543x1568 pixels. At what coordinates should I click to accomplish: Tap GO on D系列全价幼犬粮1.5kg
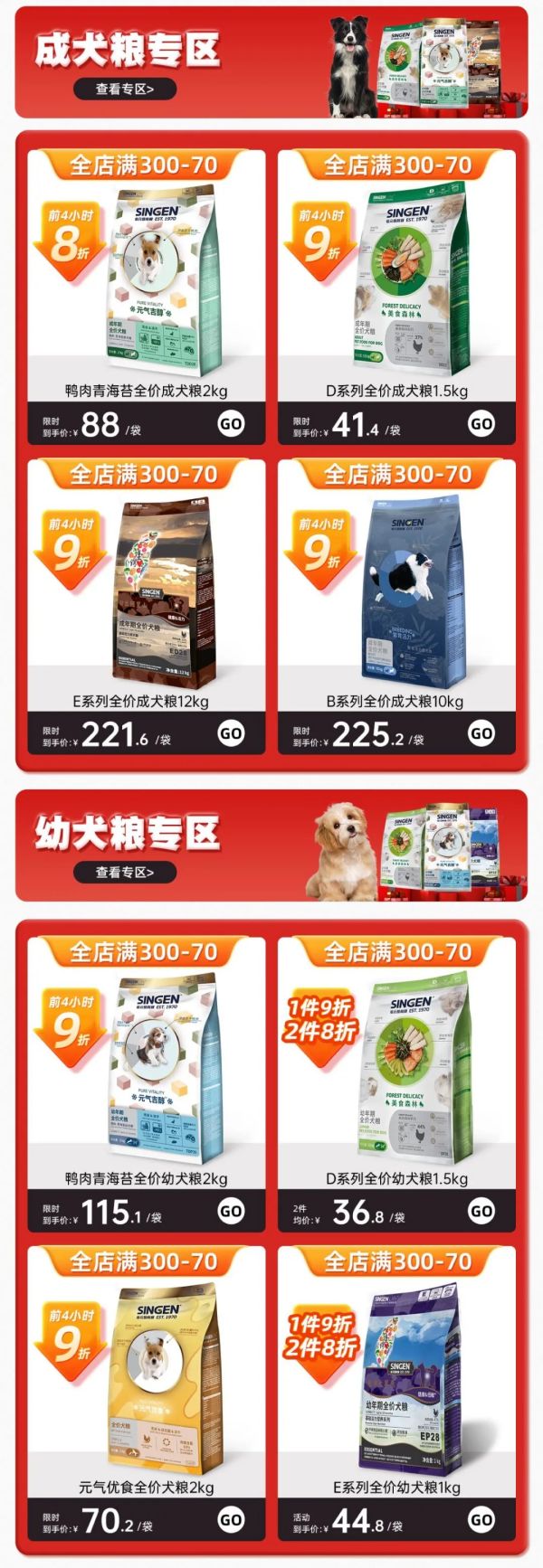click(x=481, y=1211)
